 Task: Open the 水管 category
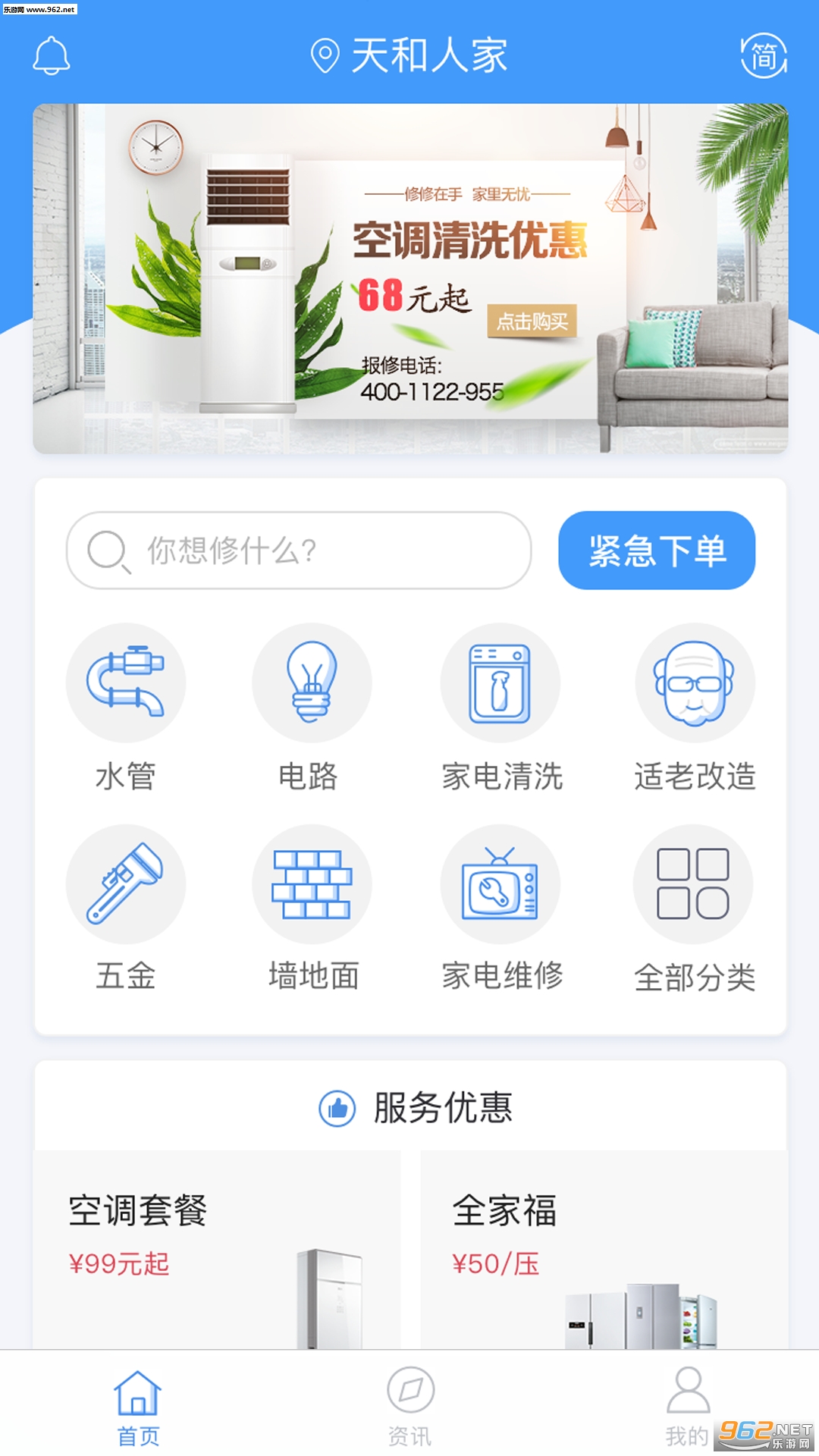pos(126,707)
